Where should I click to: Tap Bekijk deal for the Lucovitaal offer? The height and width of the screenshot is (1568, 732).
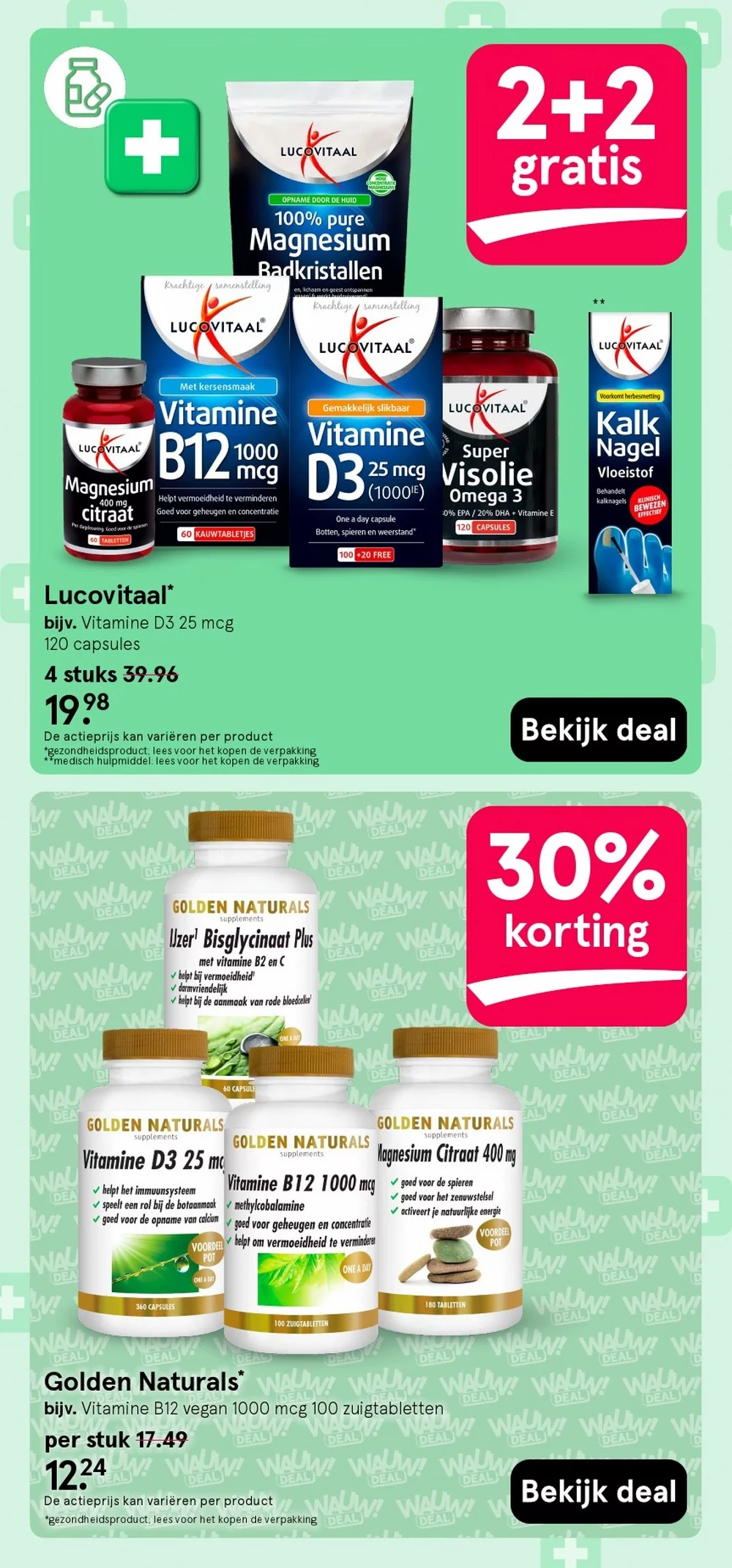coord(598,729)
